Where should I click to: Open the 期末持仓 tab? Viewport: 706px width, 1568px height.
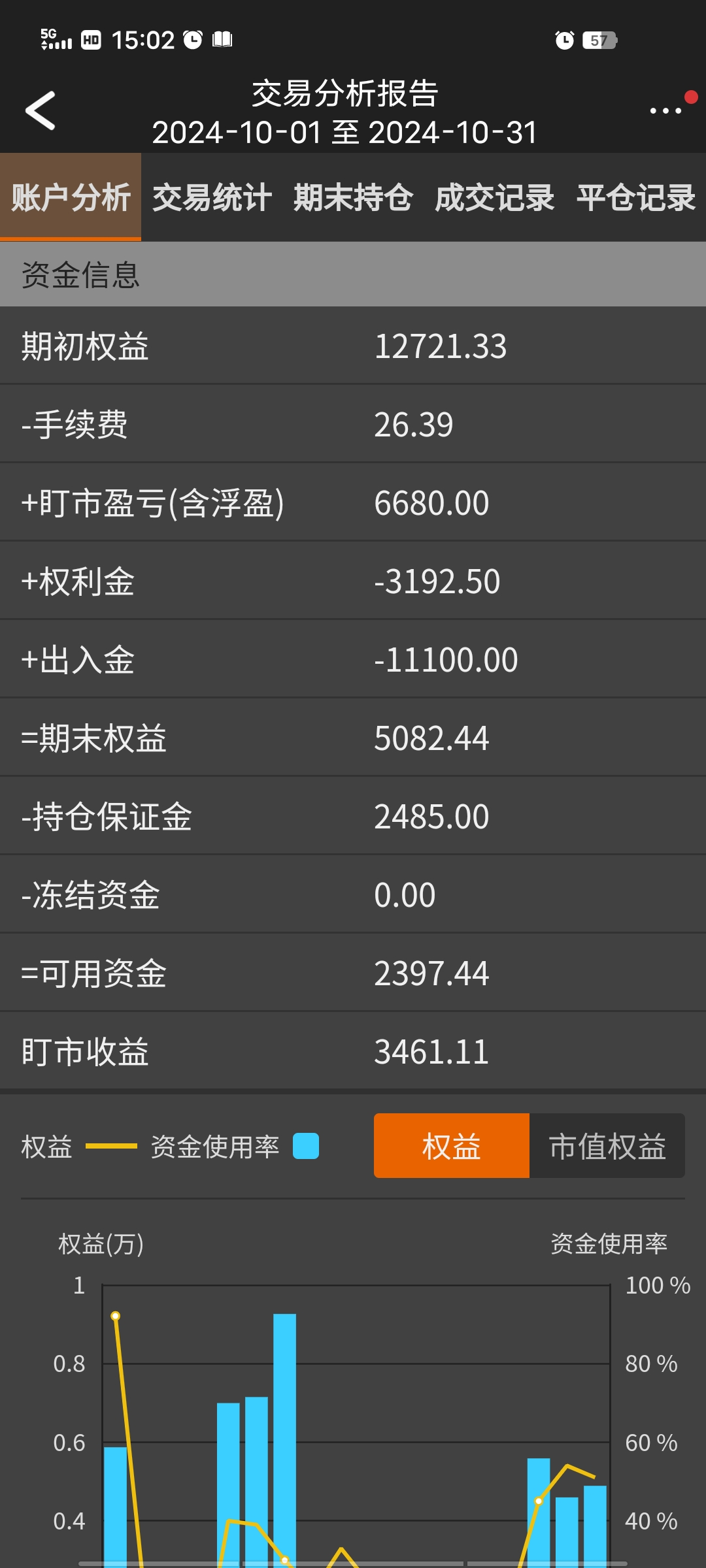pyautogui.click(x=353, y=197)
